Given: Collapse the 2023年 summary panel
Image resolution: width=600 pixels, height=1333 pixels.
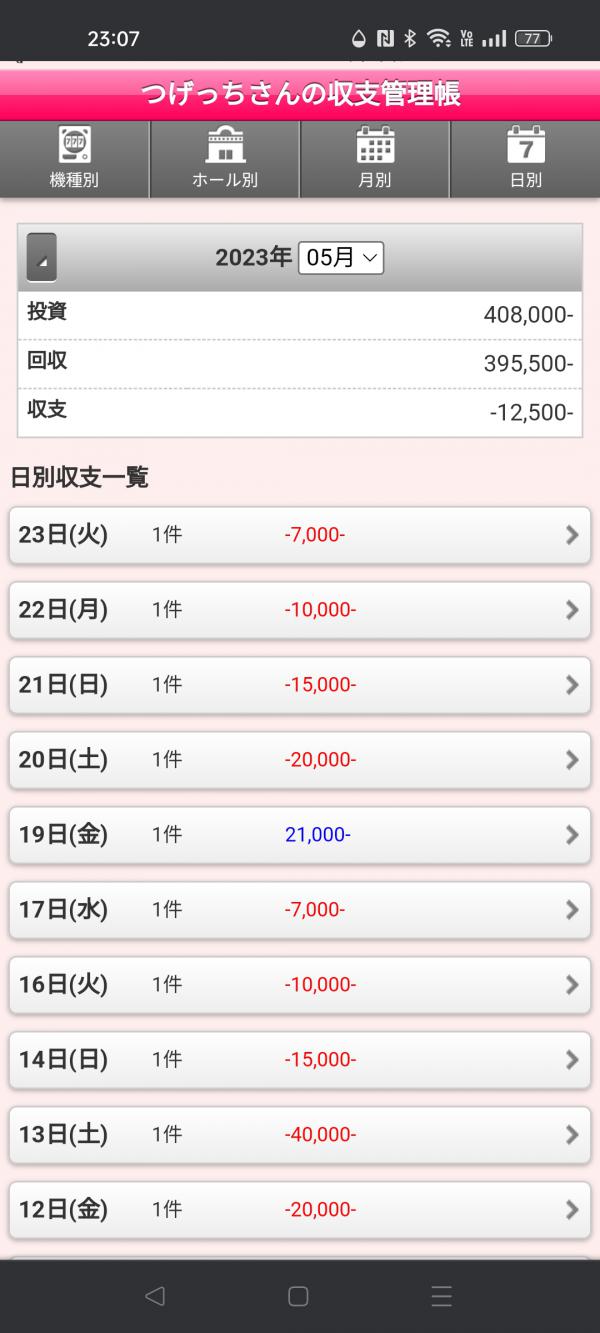Looking at the screenshot, I should tap(41, 257).
